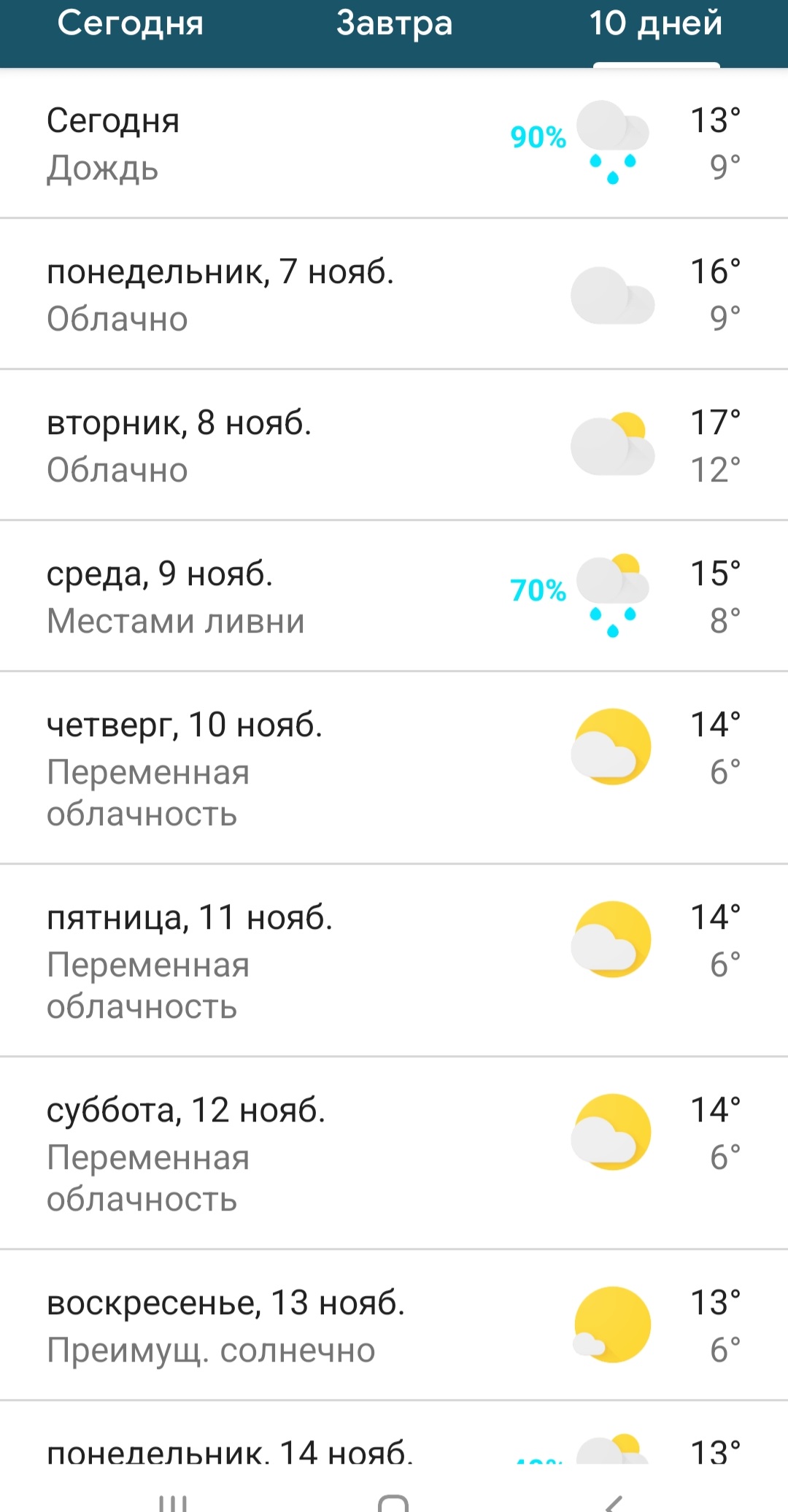Image resolution: width=788 pixels, height=1512 pixels.
Task: Open forecast for понедельник, 7 нояб.
Action: click(394, 294)
